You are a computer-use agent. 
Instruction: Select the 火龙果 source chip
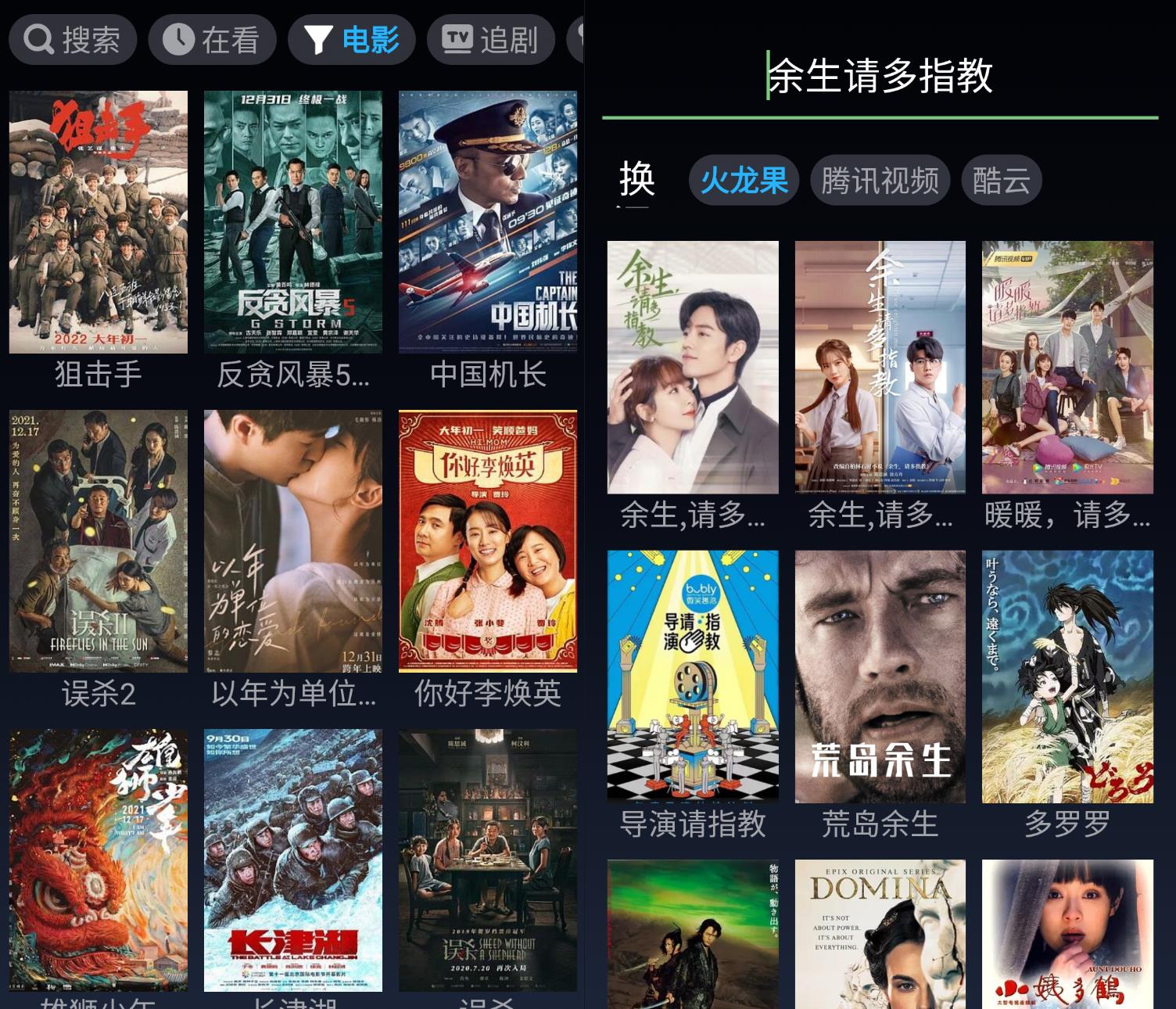click(744, 181)
